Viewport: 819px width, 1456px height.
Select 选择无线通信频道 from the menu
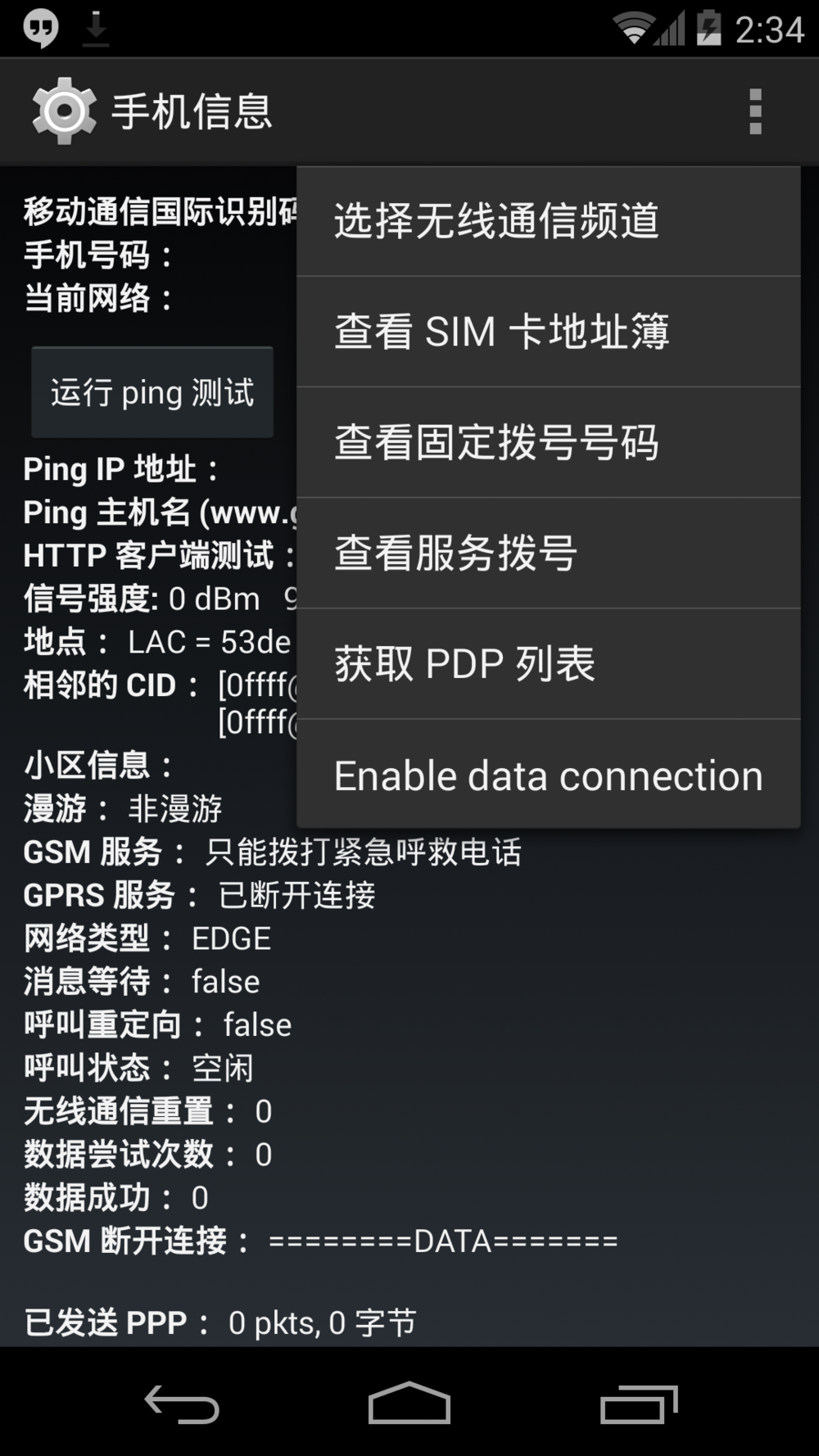pyautogui.click(x=547, y=221)
